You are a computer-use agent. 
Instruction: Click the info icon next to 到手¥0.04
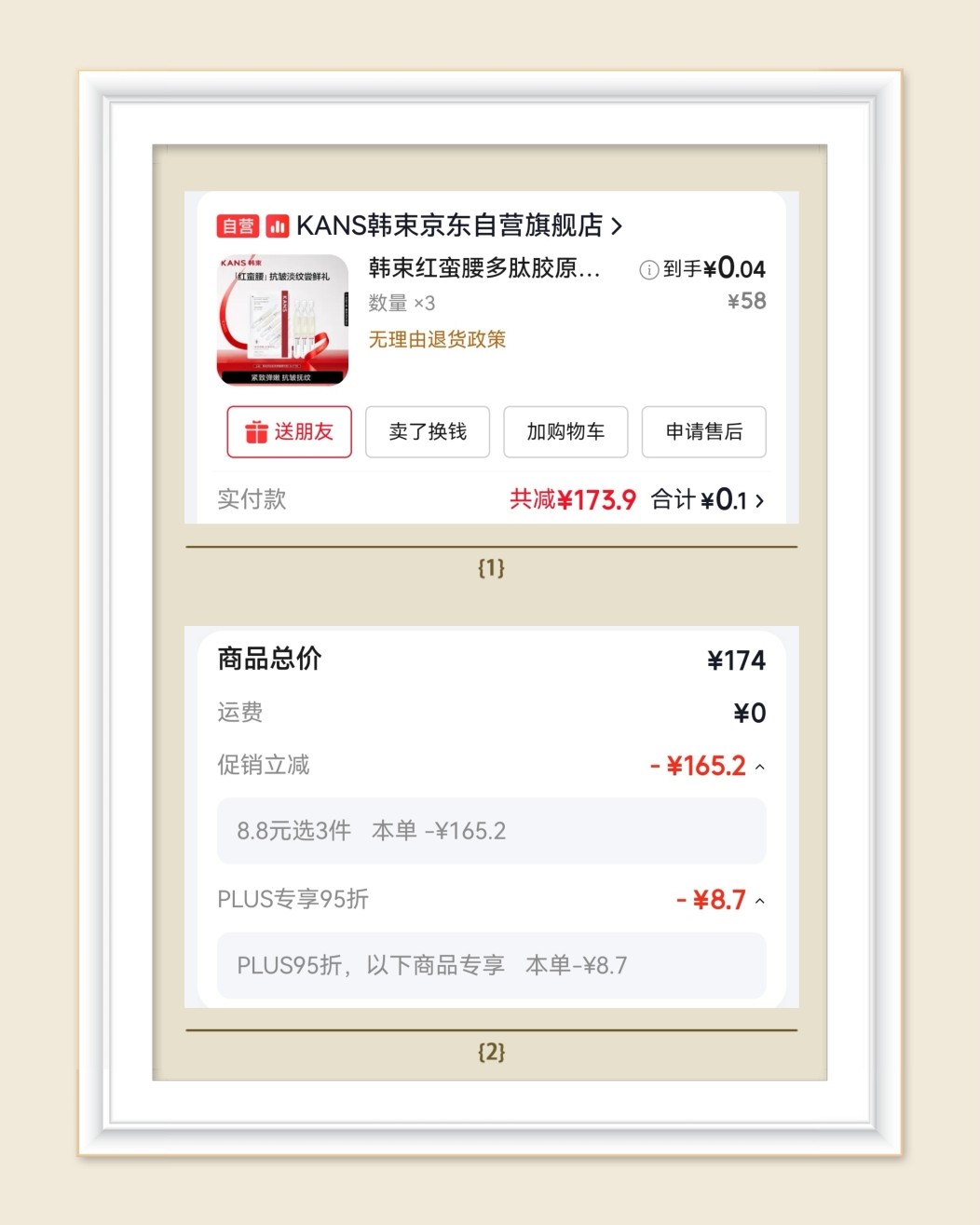coord(647,270)
